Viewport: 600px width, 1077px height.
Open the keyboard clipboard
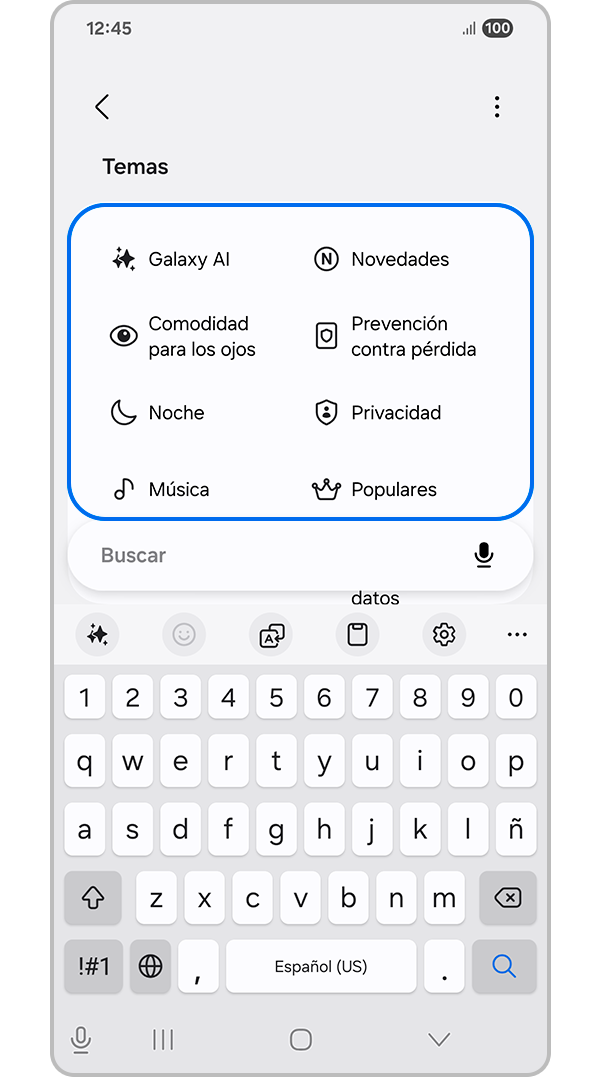point(357,634)
